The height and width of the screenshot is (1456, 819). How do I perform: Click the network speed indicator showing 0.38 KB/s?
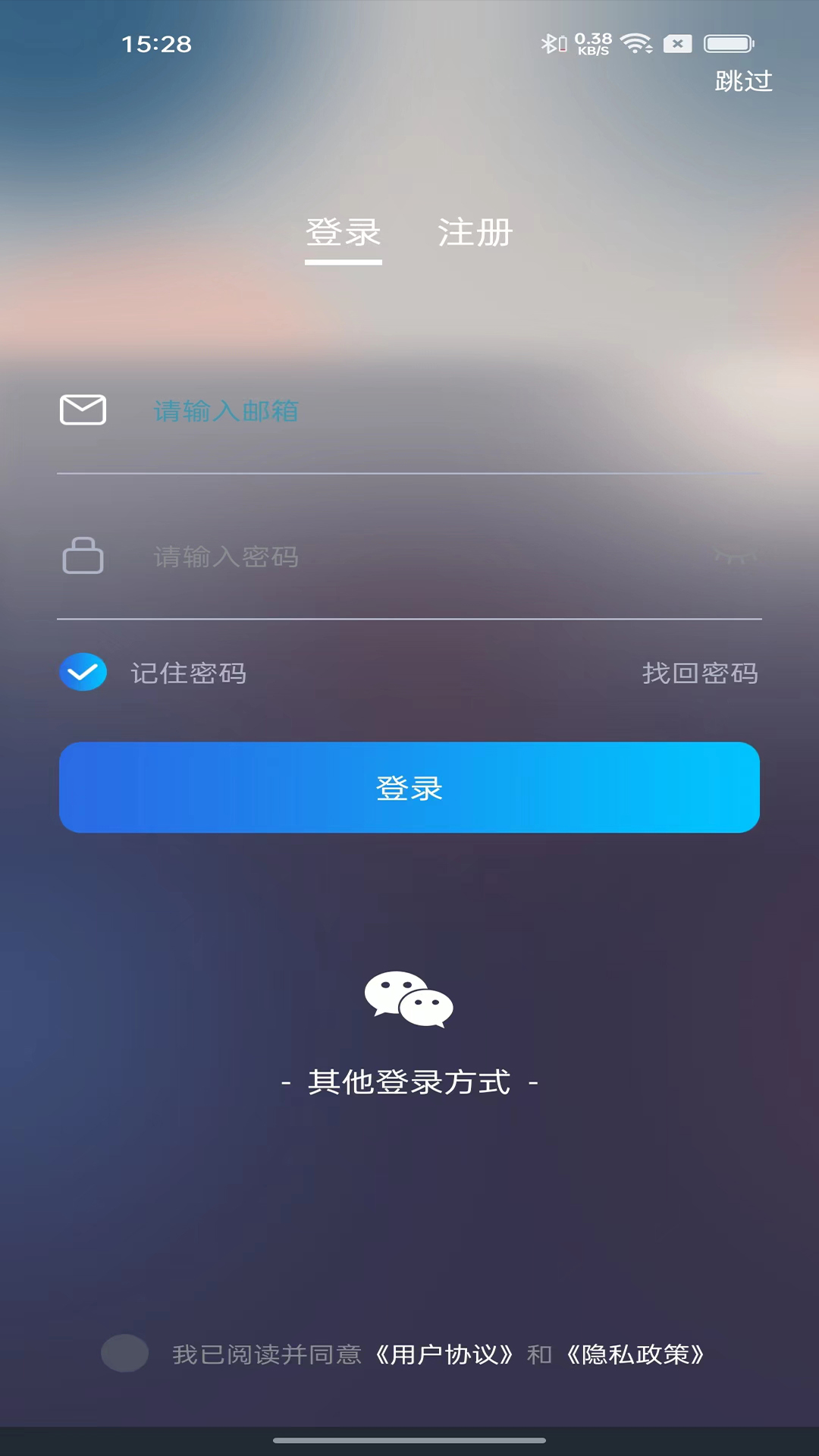(x=595, y=43)
